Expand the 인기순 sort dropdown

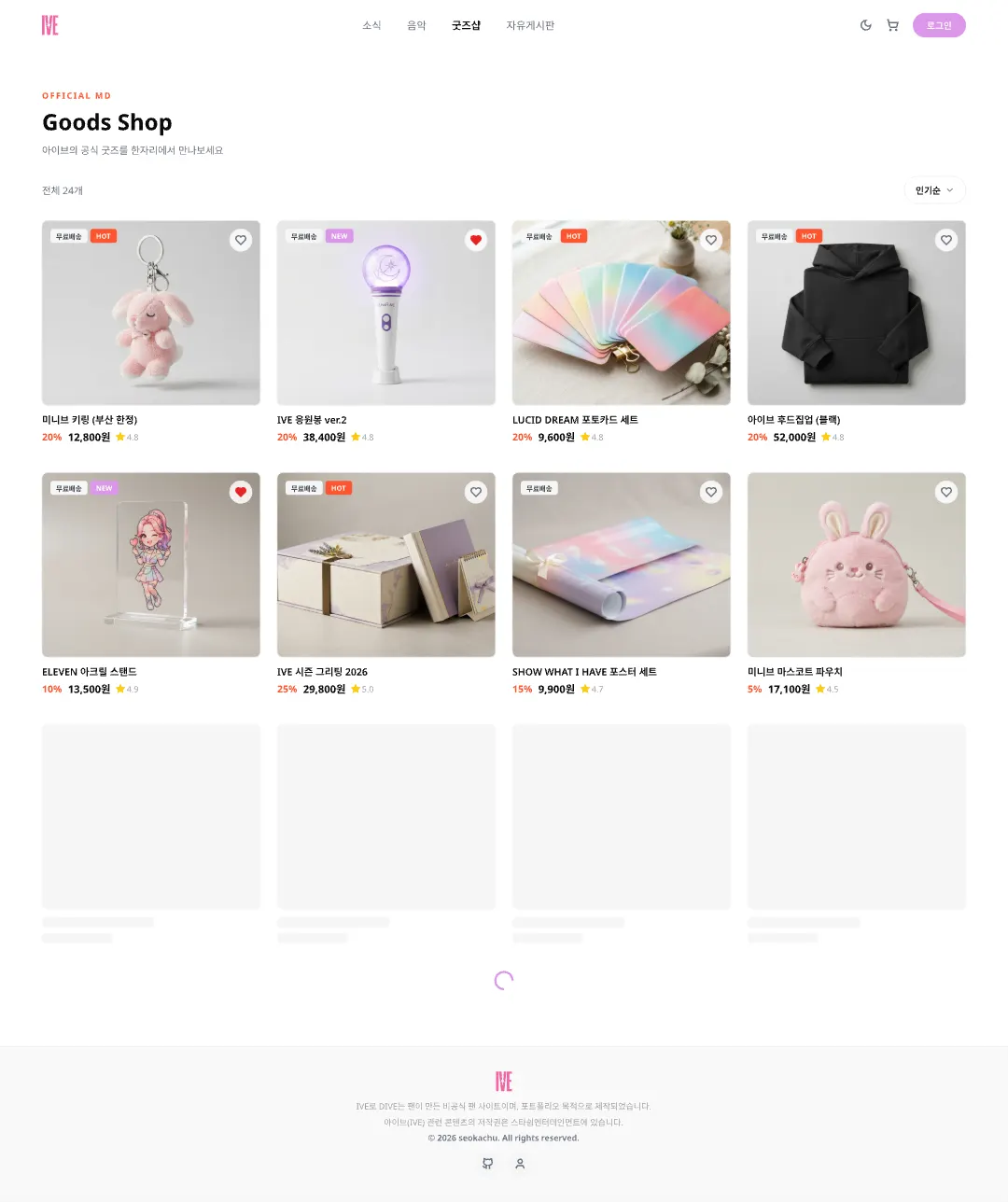coord(934,190)
